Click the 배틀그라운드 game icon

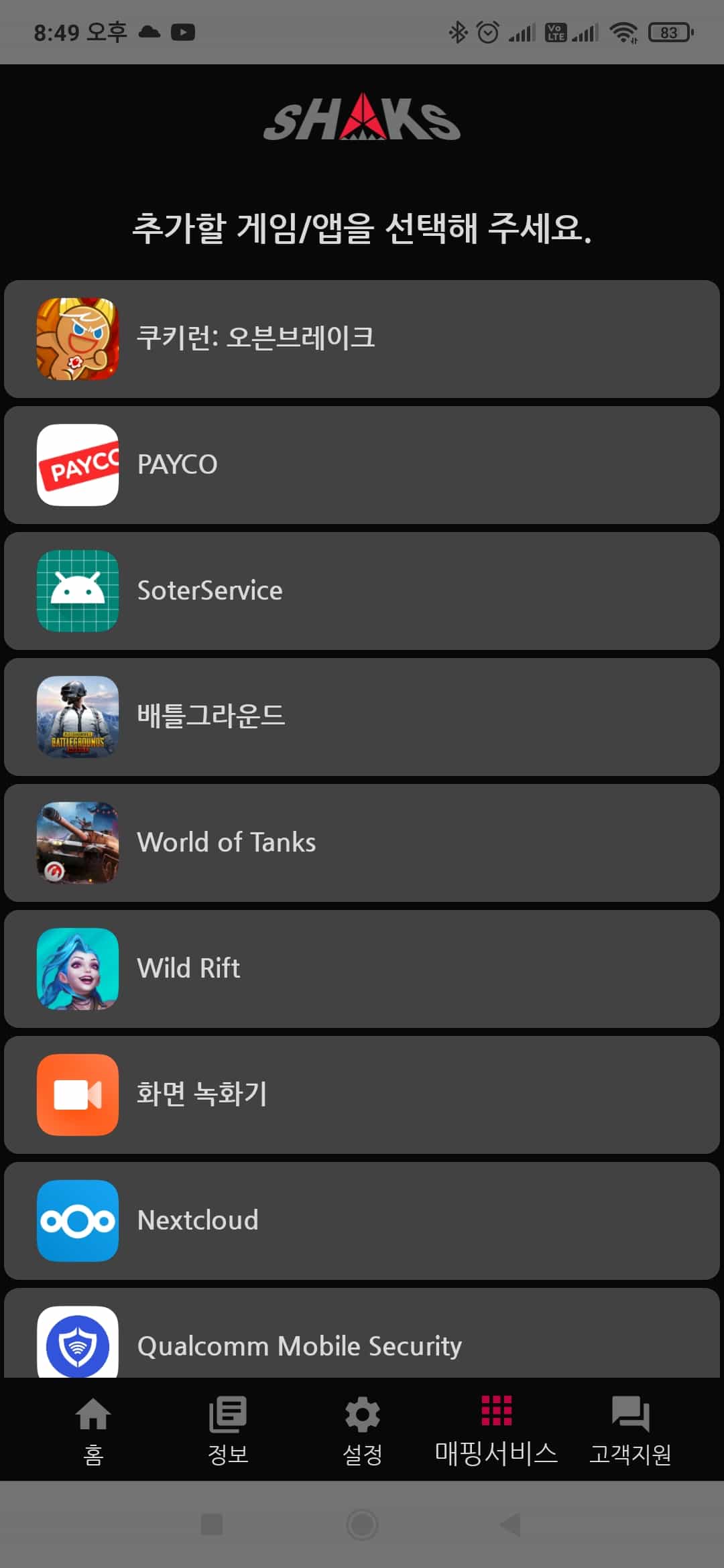click(78, 716)
